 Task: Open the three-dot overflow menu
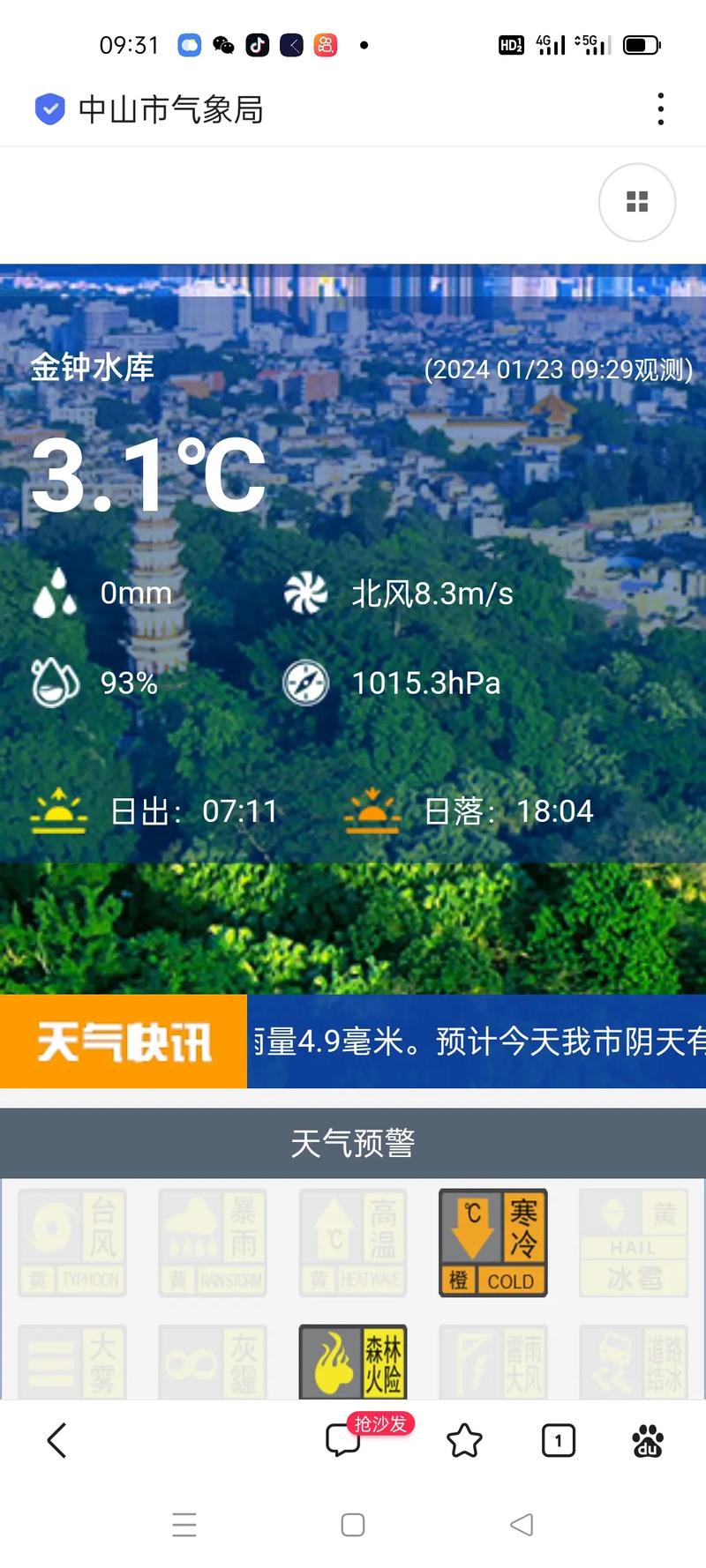click(660, 108)
